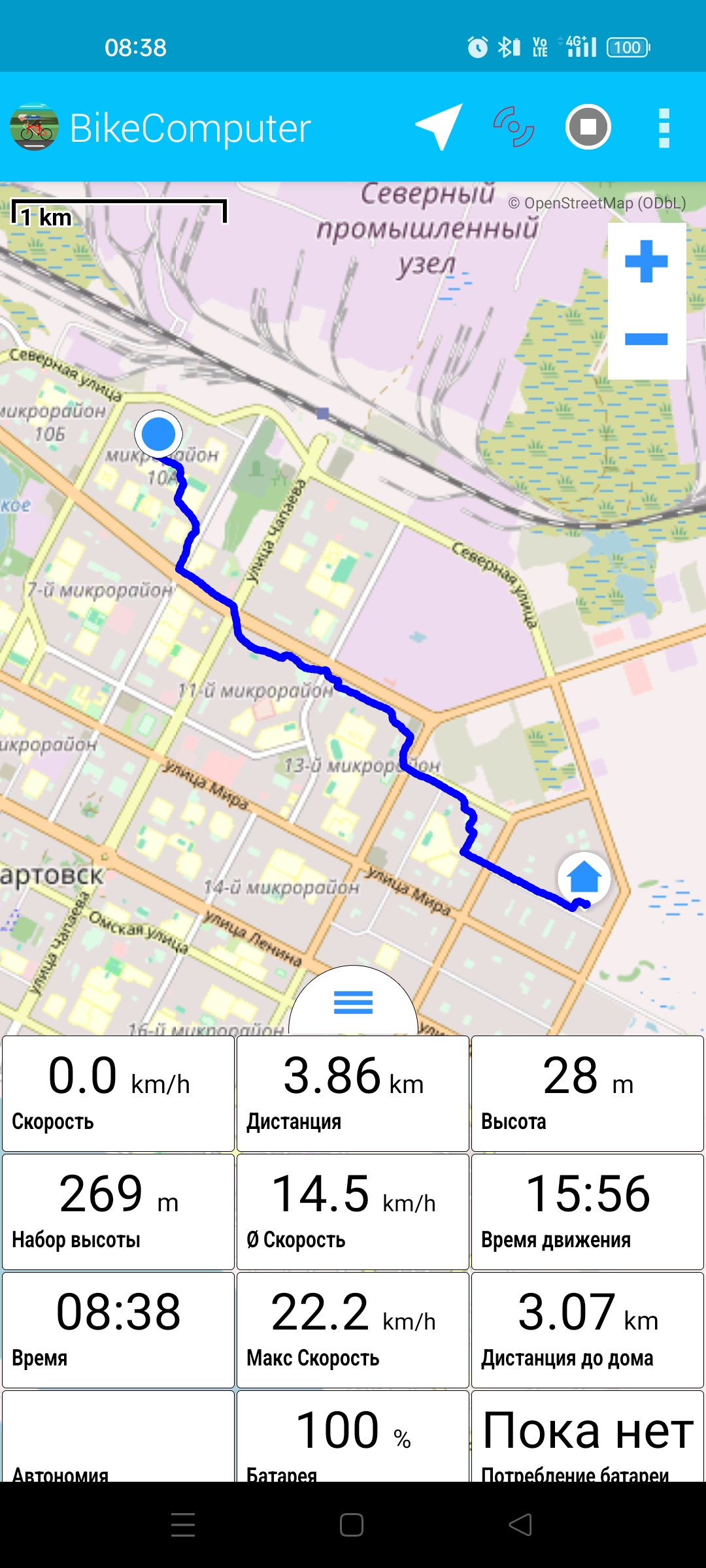Stop the ride recording
This screenshot has height=1568, width=706.
click(588, 127)
